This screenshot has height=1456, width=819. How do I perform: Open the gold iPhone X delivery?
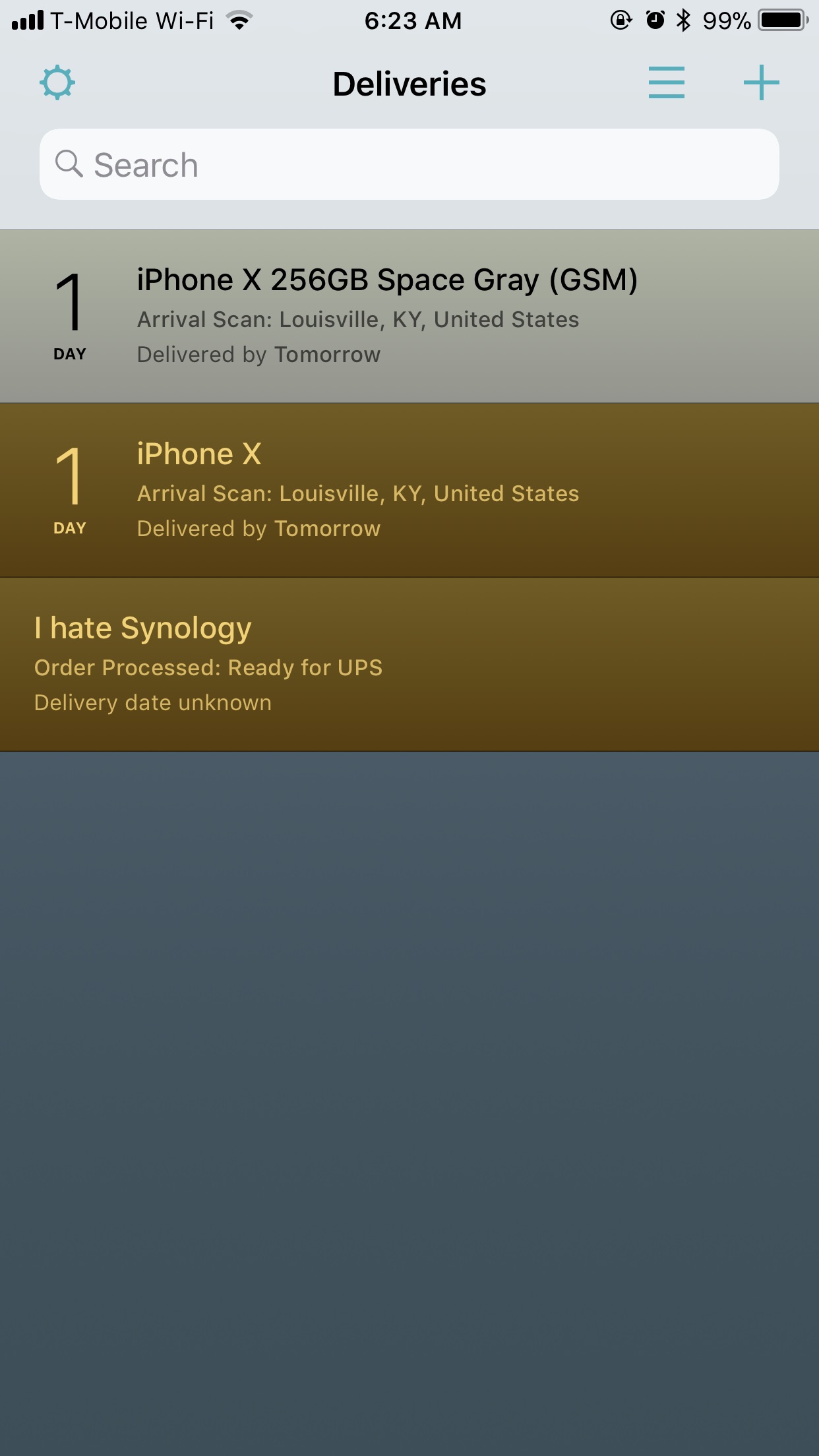(409, 491)
